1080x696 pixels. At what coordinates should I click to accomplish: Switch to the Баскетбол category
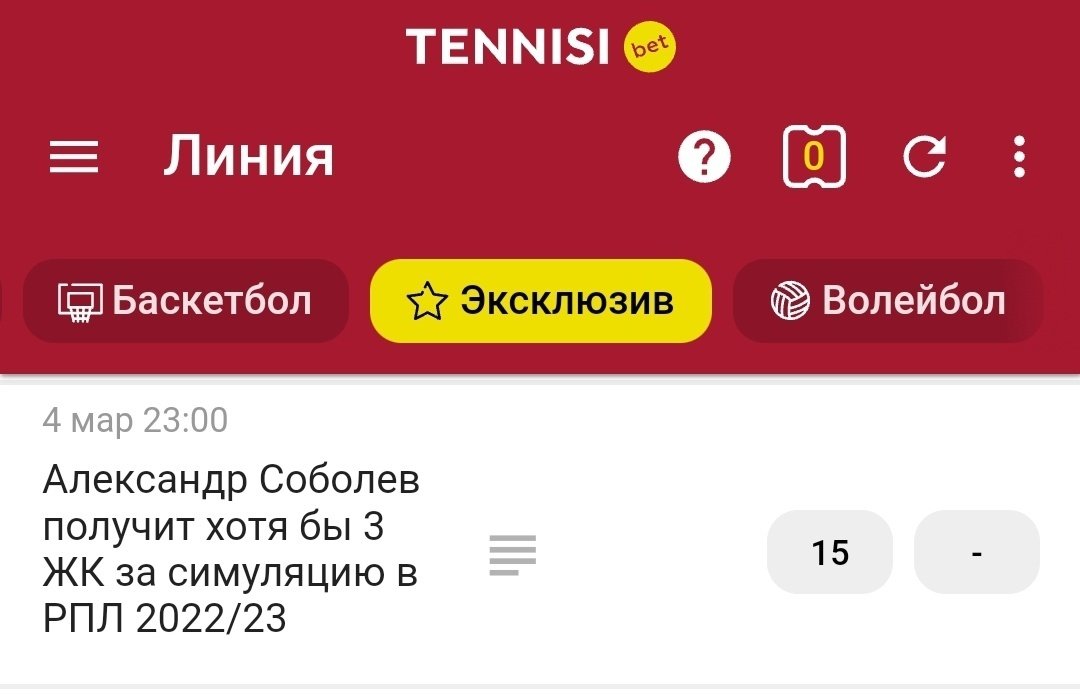186,301
